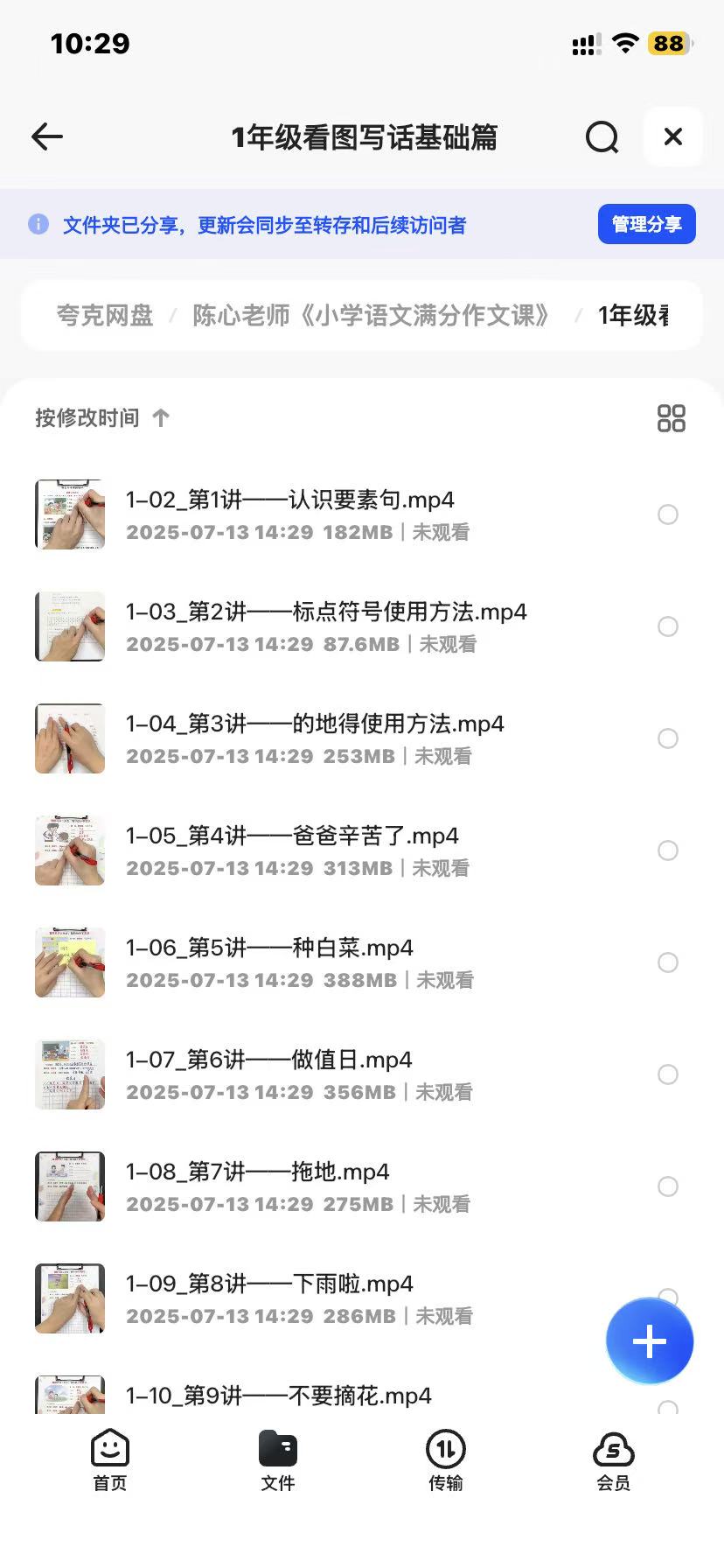This screenshot has height=1568, width=724.
Task: Open the video 1-07_第6讲——做值日.mp4
Action: [268, 1060]
